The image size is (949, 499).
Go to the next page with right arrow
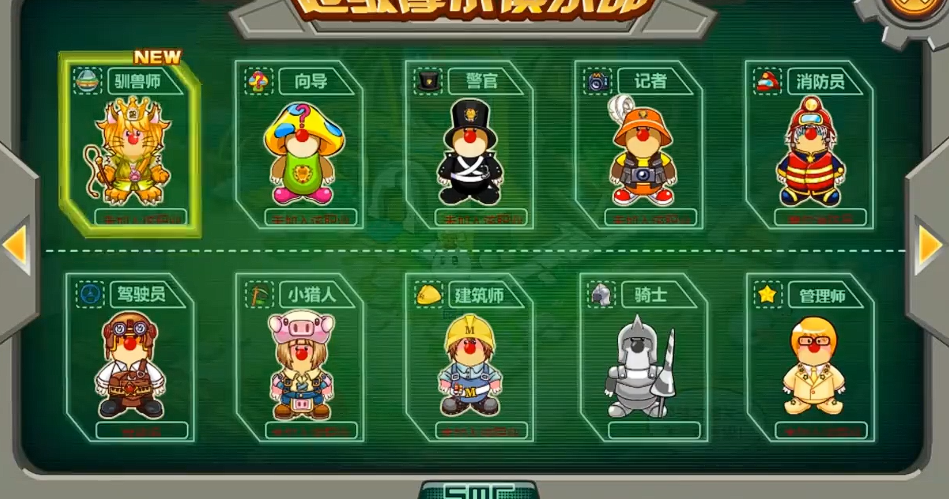929,244
